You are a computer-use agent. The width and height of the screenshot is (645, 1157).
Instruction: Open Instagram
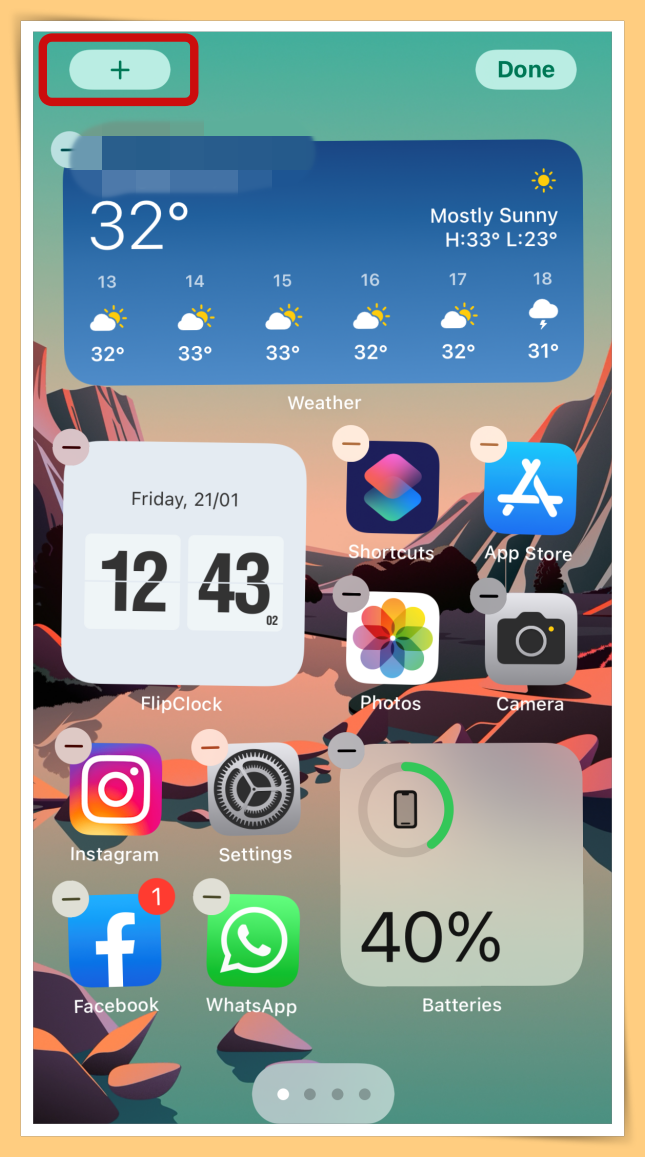click(x=116, y=789)
